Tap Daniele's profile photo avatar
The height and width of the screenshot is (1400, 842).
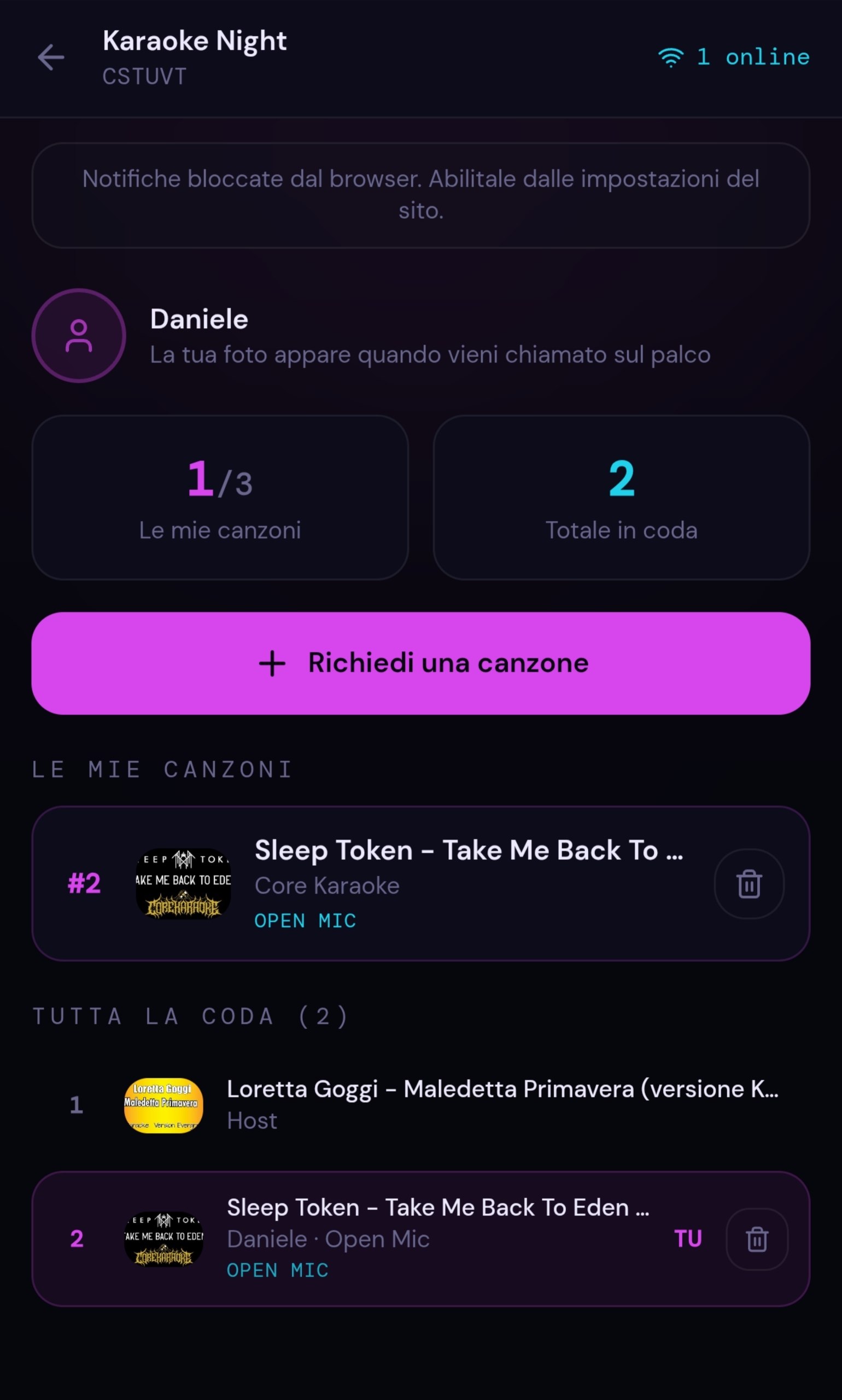click(x=79, y=336)
